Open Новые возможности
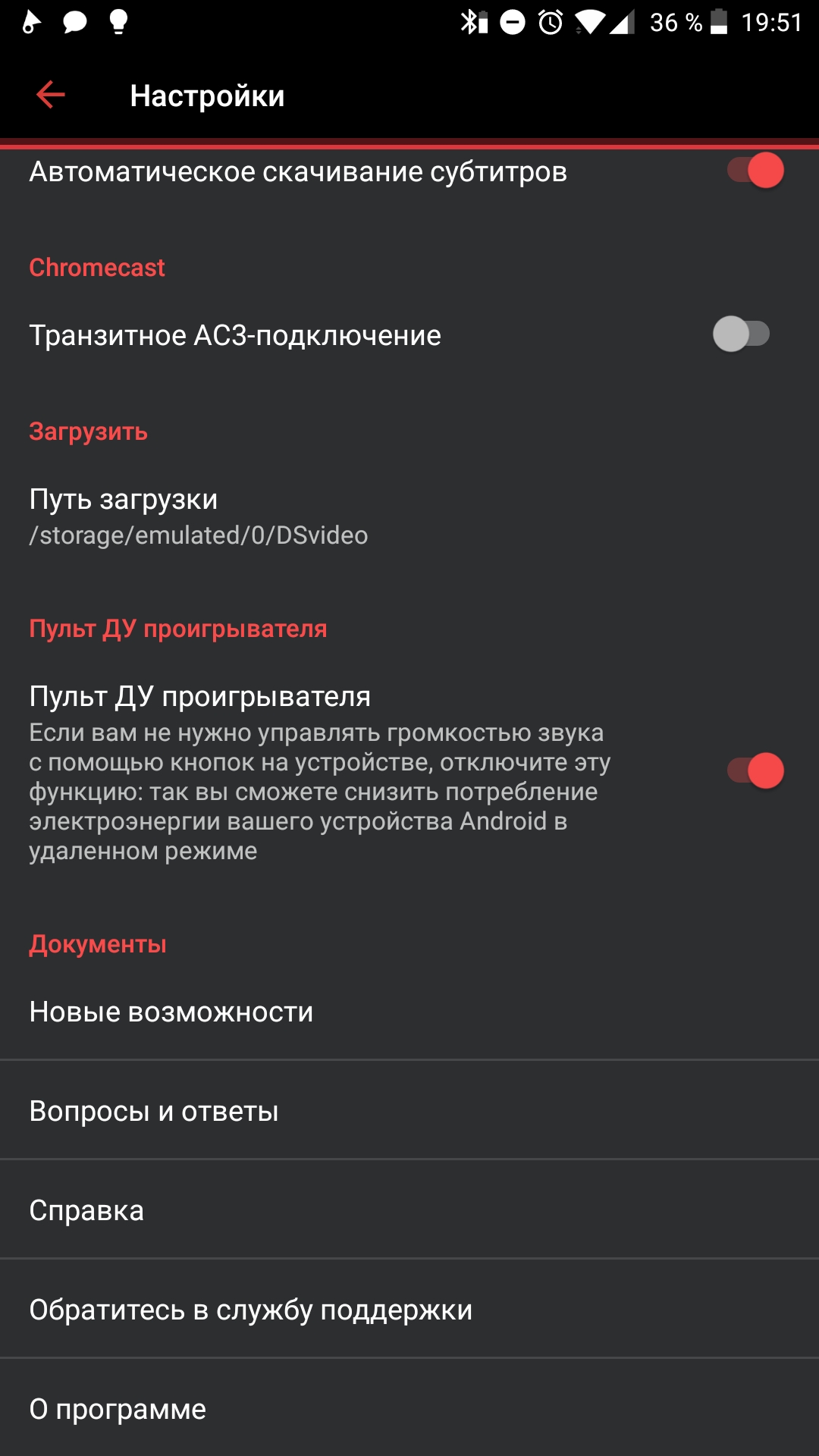819x1456 pixels. (409, 1012)
